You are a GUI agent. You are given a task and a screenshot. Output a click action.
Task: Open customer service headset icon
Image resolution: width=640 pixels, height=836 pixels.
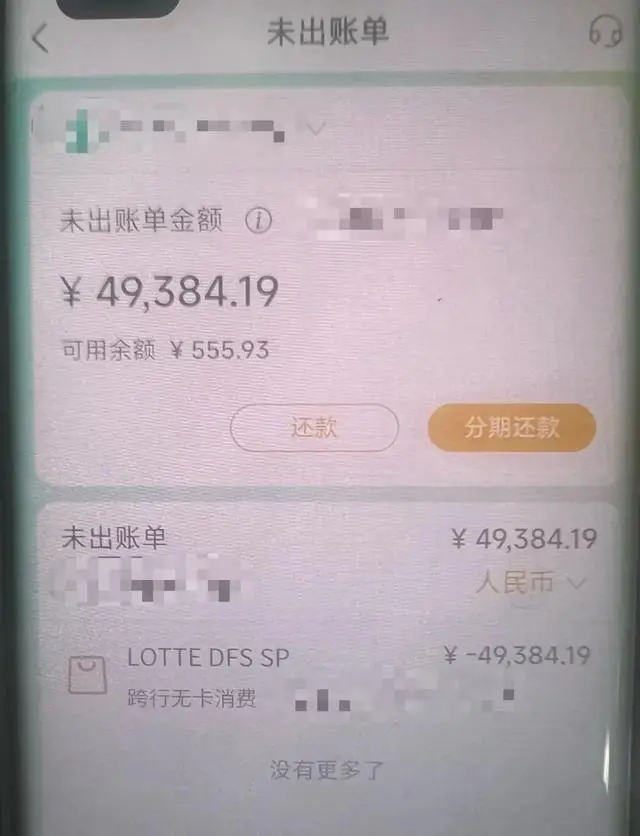604,33
